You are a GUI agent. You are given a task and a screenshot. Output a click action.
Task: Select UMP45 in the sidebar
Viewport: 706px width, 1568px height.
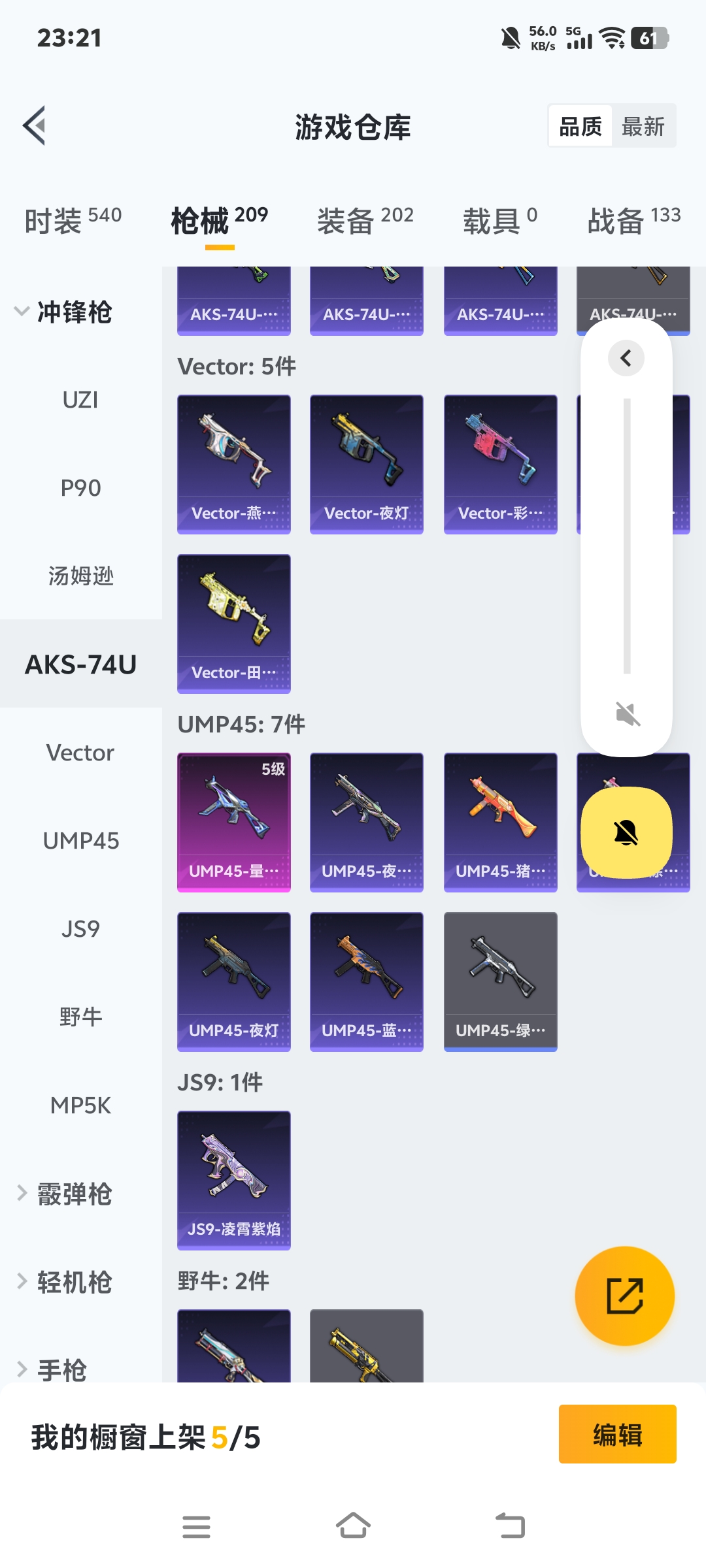[80, 841]
